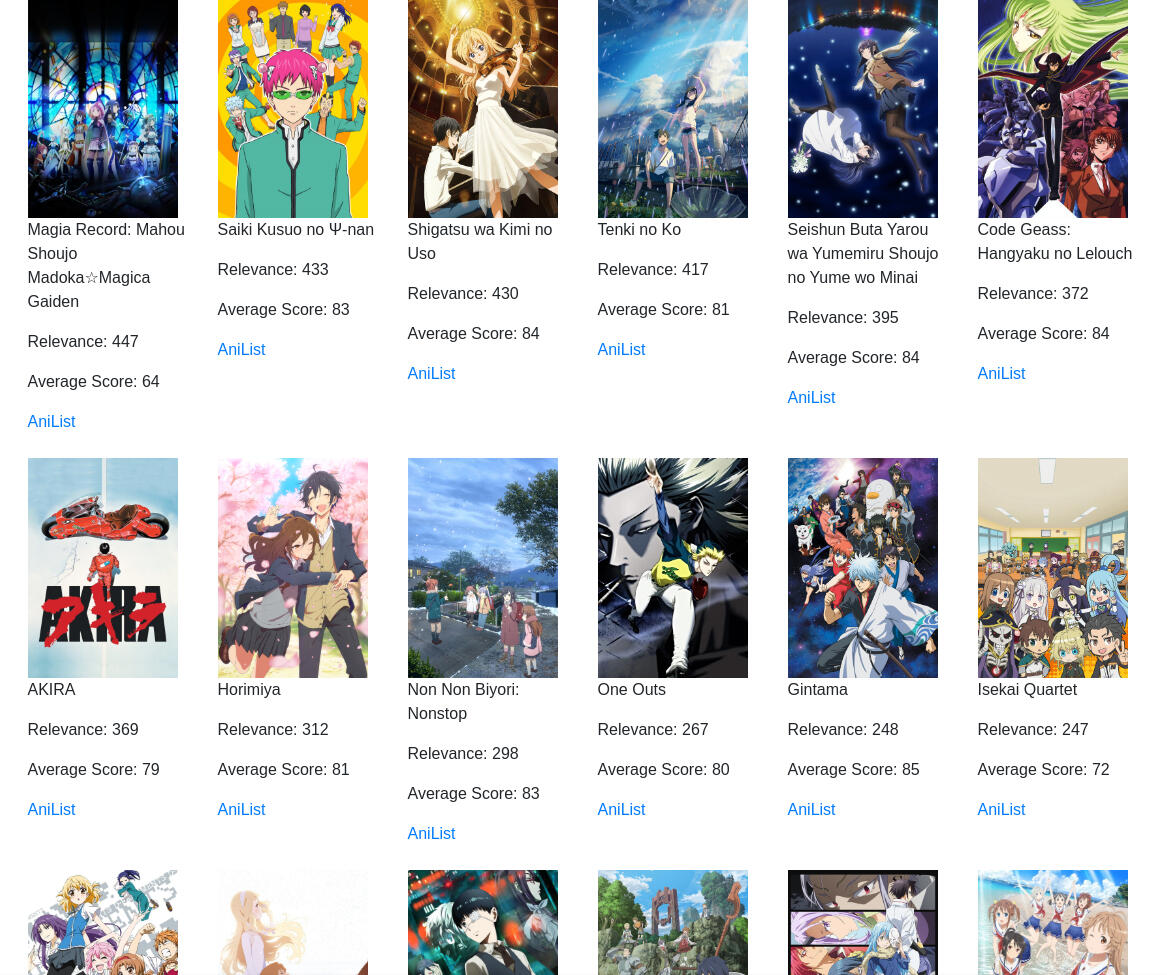Open AniList link for AKIRA
The image size is (1167, 975).
[51, 809]
